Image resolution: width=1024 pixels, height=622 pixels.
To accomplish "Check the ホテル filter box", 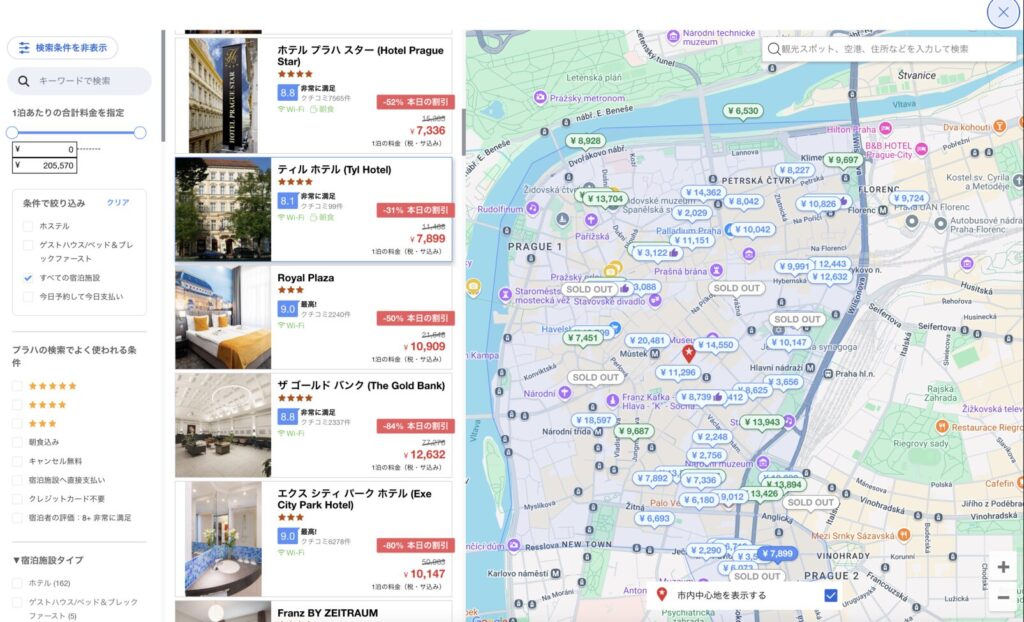I will 28,226.
